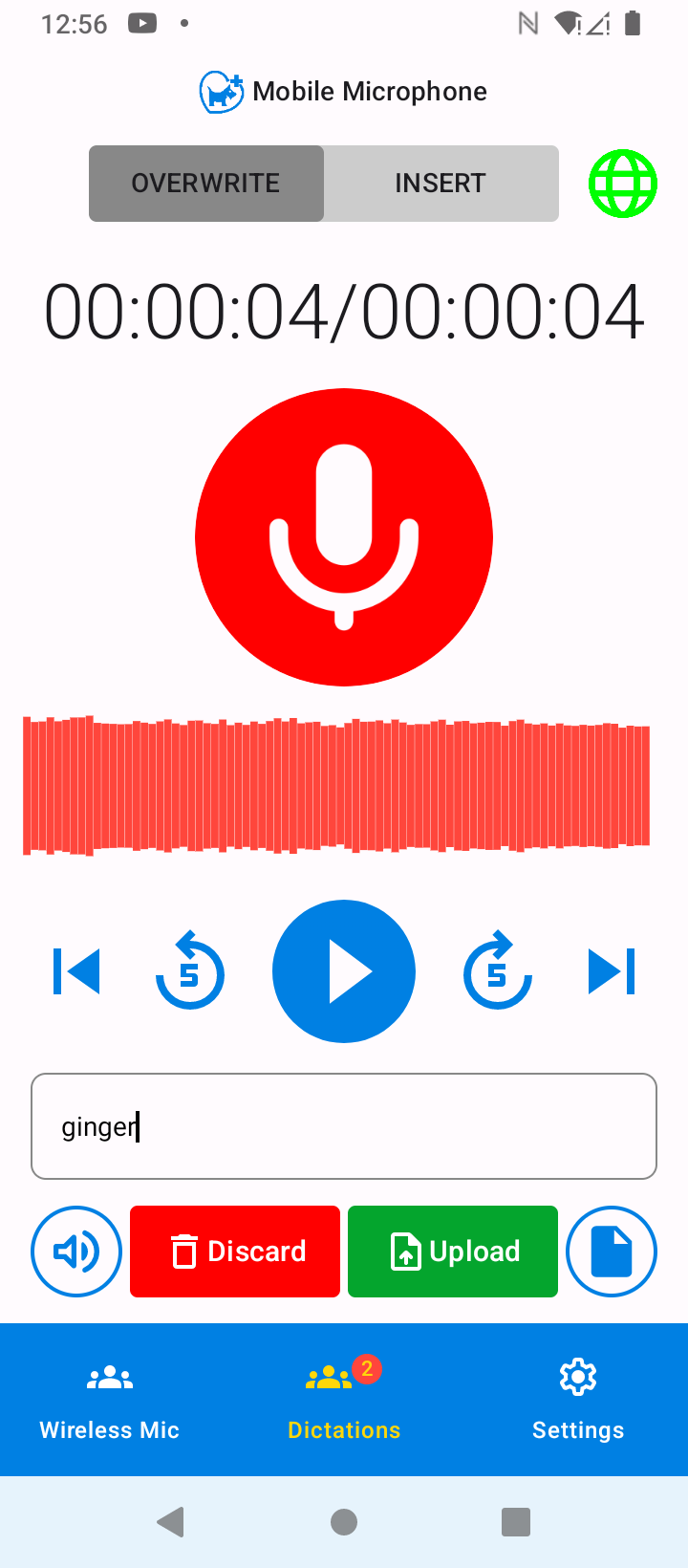This screenshot has width=688, height=1568.
Task: Go back using the system back button
Action: (171, 1522)
